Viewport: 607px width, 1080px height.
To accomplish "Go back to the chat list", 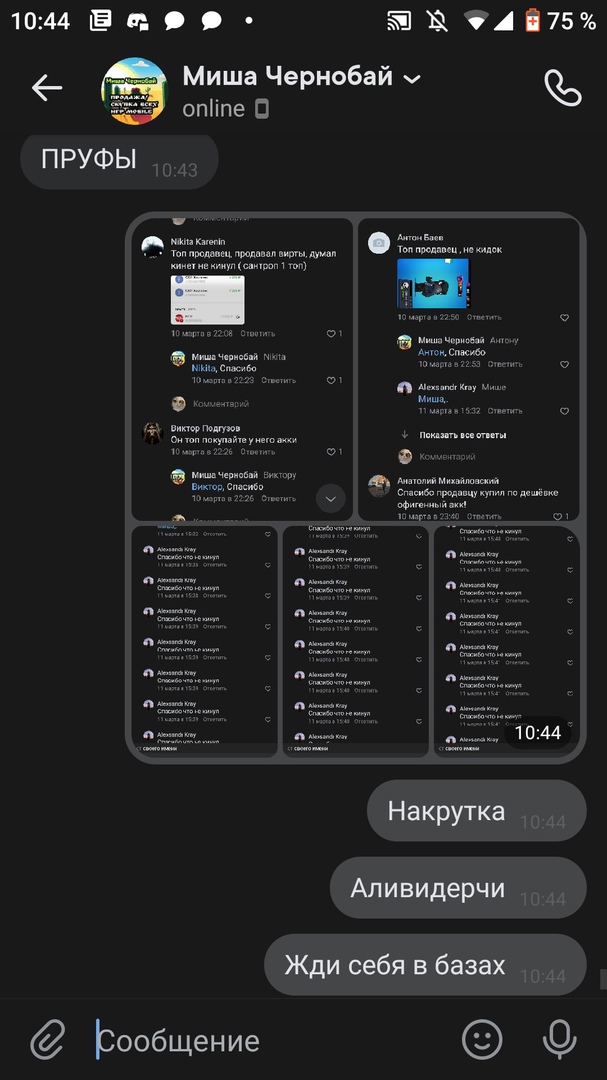I will tap(46, 88).
